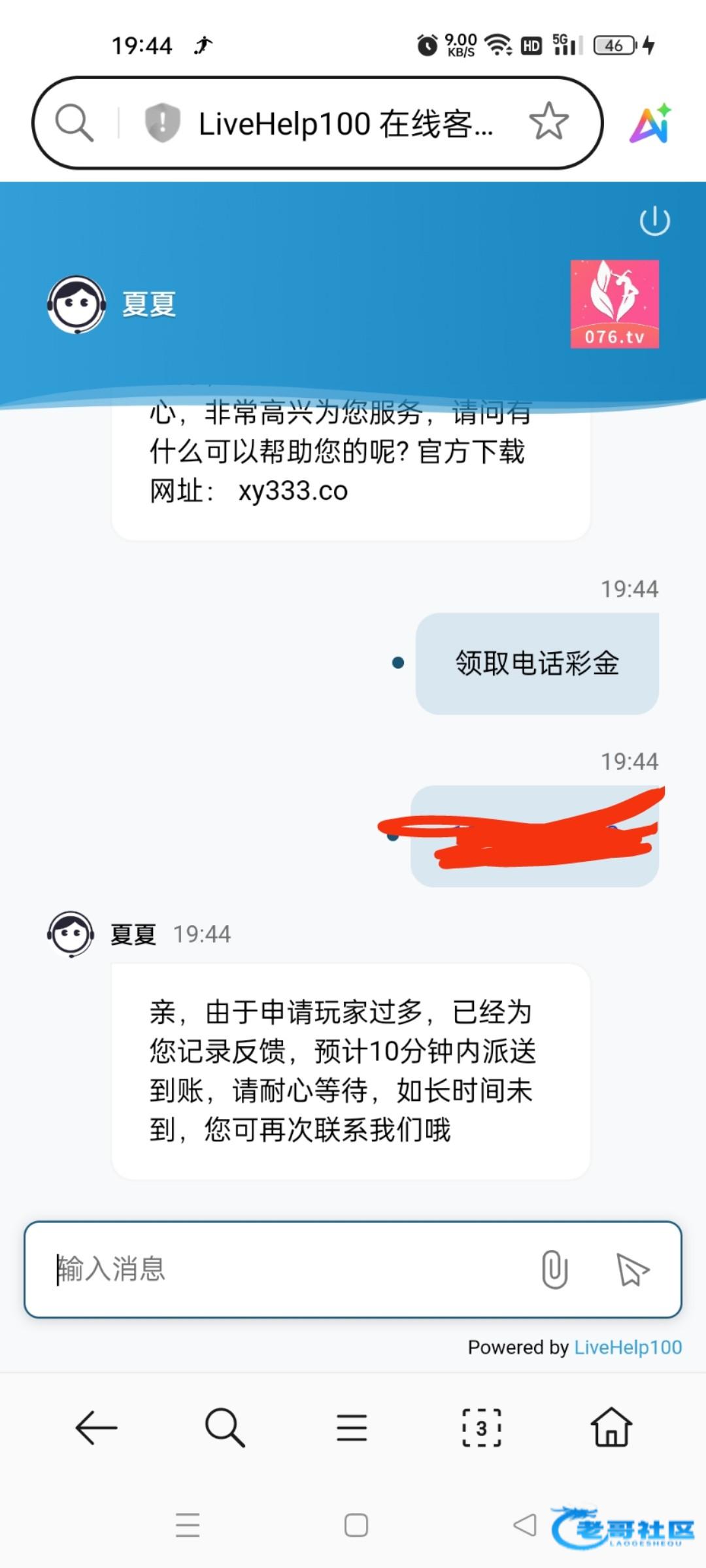
Task: Go back using the browser back arrow
Action: tap(96, 1428)
